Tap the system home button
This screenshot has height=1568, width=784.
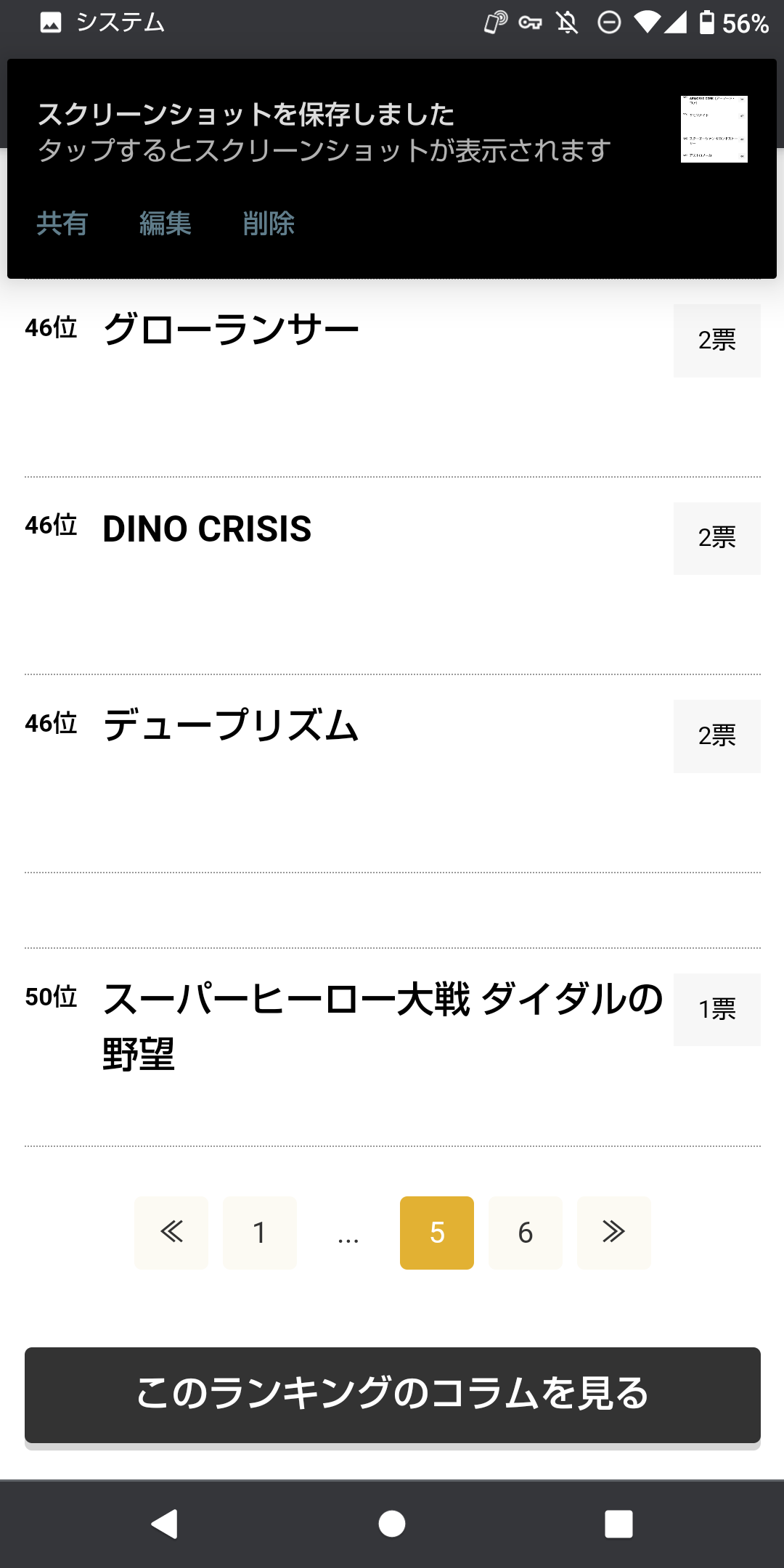(392, 1524)
